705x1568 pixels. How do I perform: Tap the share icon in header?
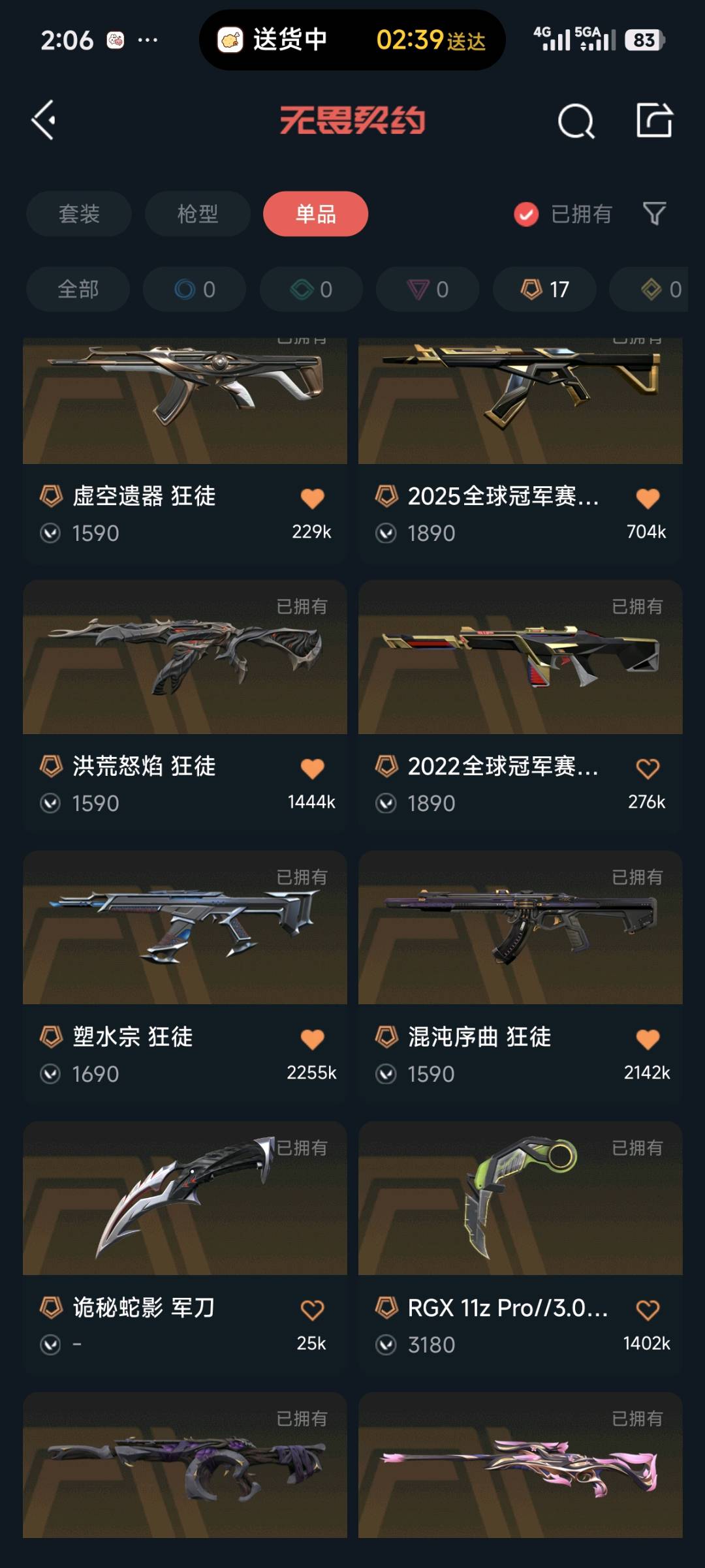(x=654, y=120)
